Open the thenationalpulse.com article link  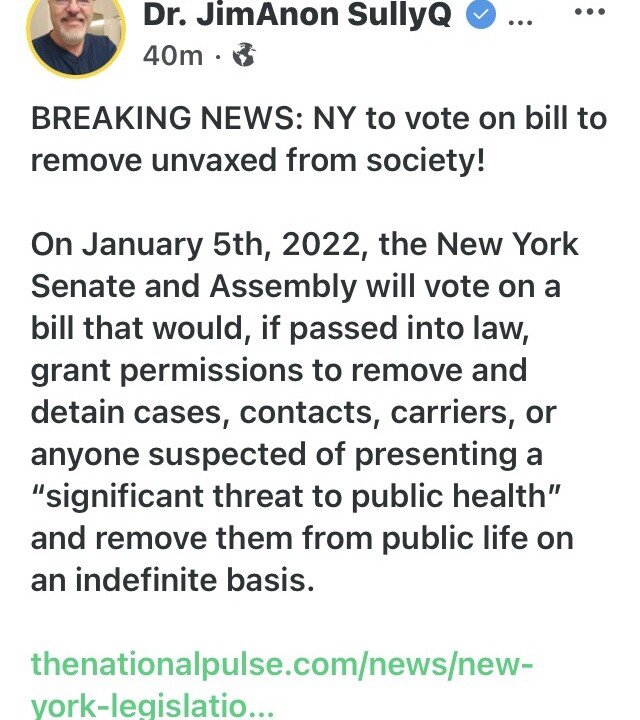280,666
